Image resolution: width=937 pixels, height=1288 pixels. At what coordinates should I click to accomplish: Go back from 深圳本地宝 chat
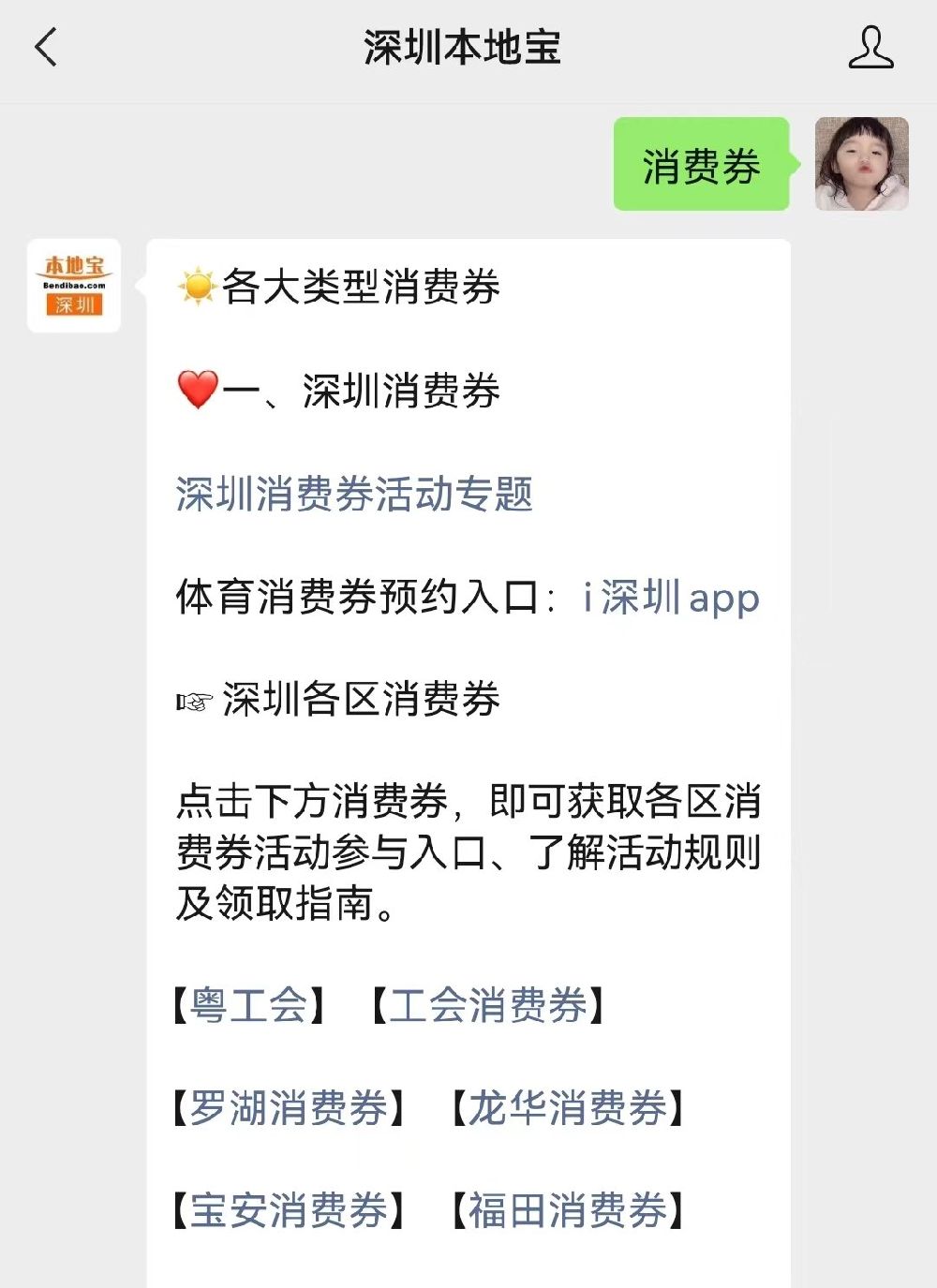coord(45,47)
